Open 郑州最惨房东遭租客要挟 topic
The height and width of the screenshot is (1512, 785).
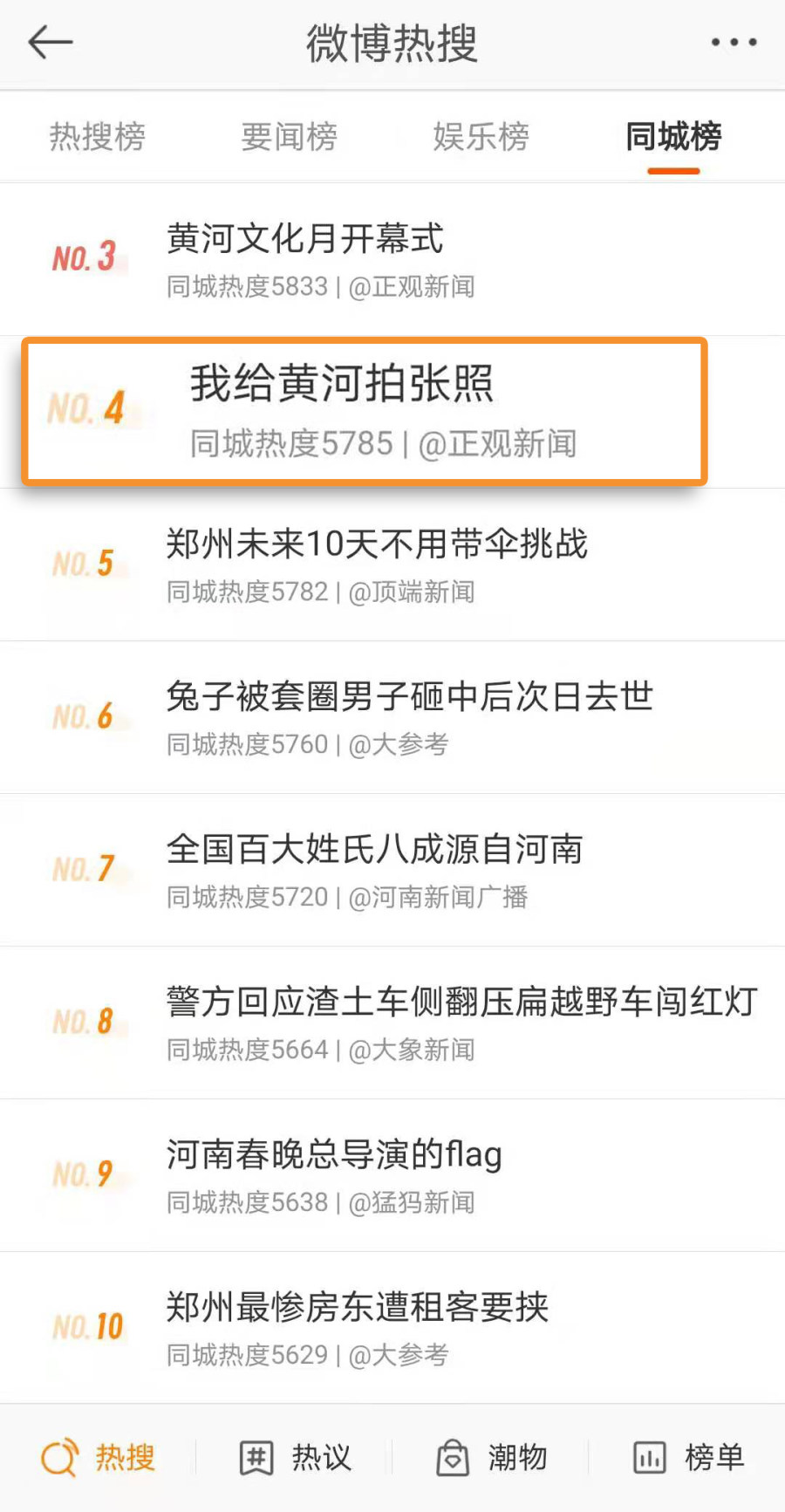[357, 1307]
